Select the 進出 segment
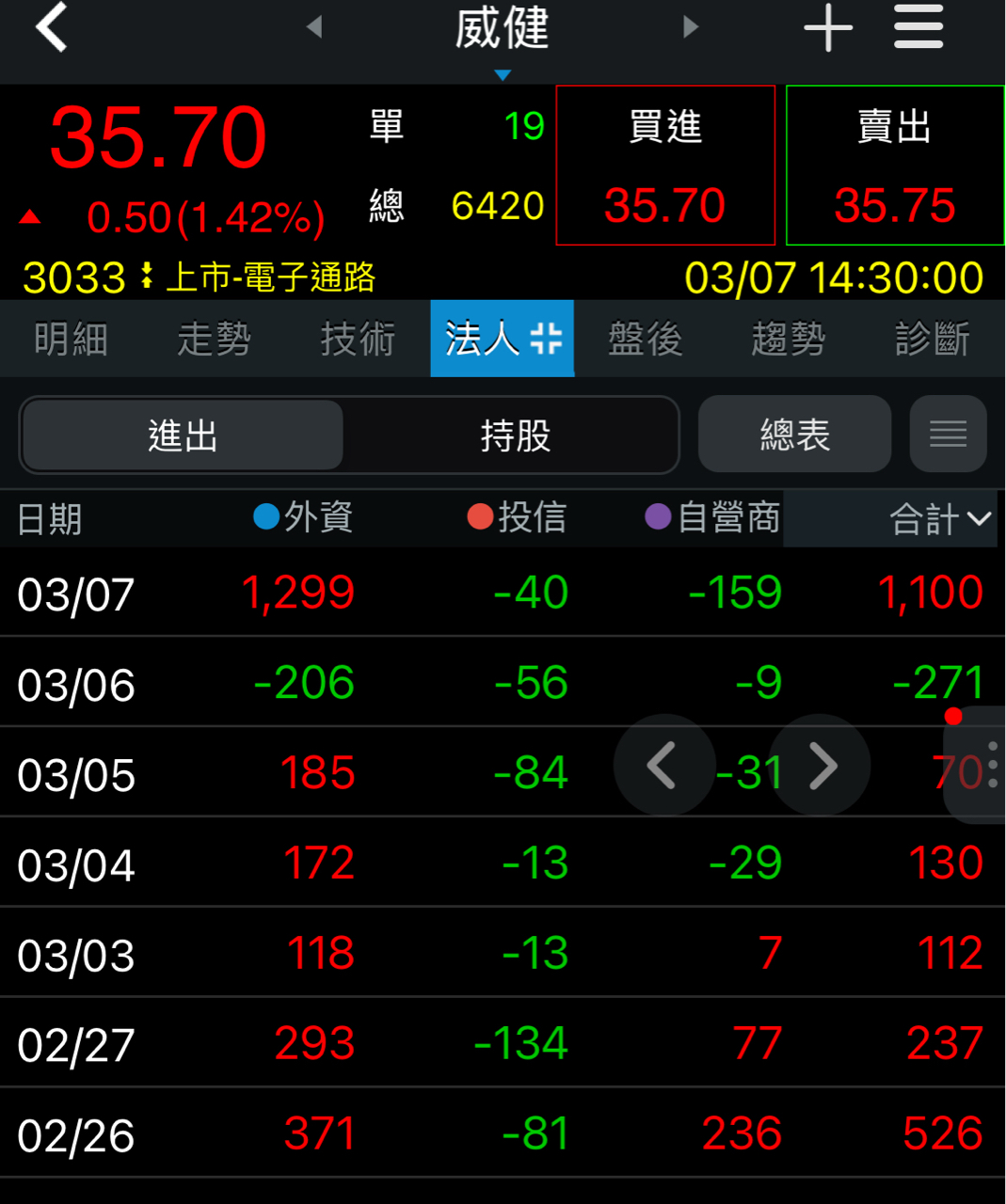Image resolution: width=1006 pixels, height=1204 pixels. pos(183,436)
